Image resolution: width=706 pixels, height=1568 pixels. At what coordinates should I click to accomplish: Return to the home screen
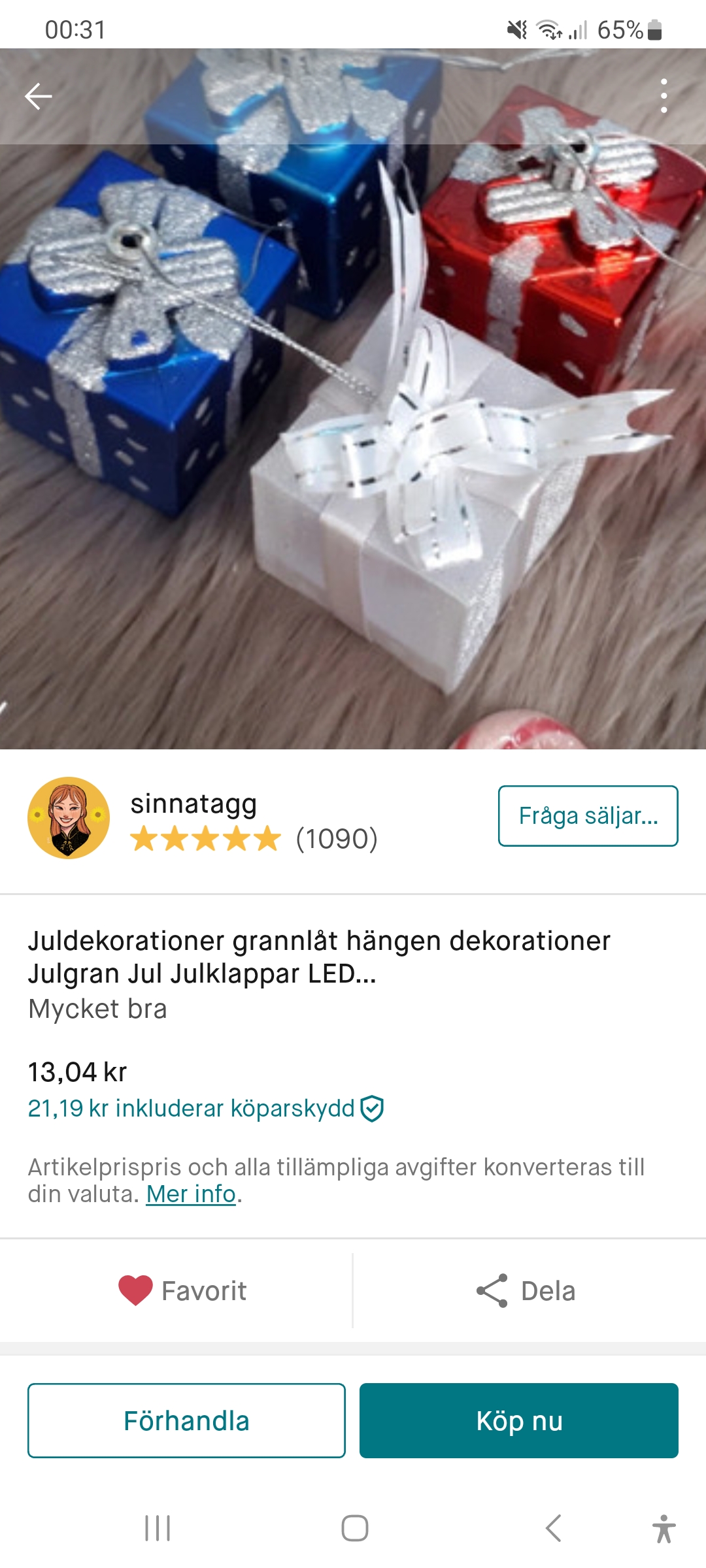[x=354, y=1528]
